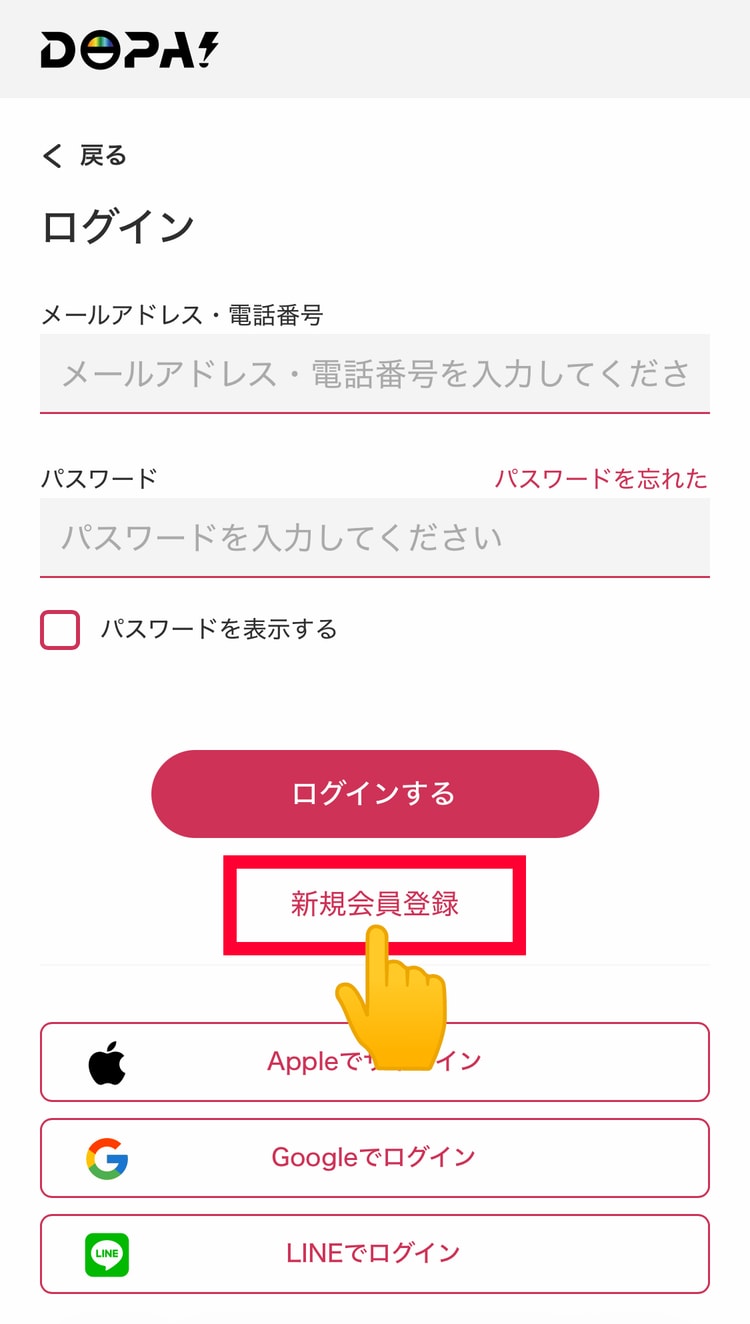
Task: Tap the back chevron arrow next to 戻る
Action: (x=50, y=156)
